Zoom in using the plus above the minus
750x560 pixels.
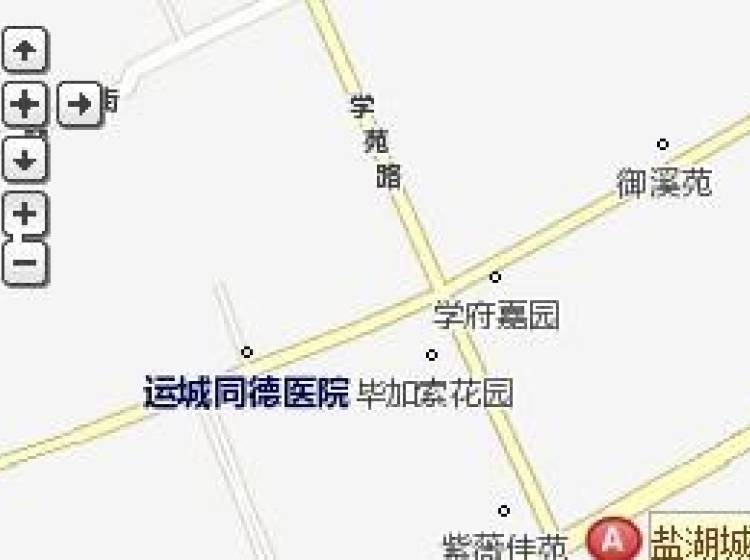(x=26, y=213)
